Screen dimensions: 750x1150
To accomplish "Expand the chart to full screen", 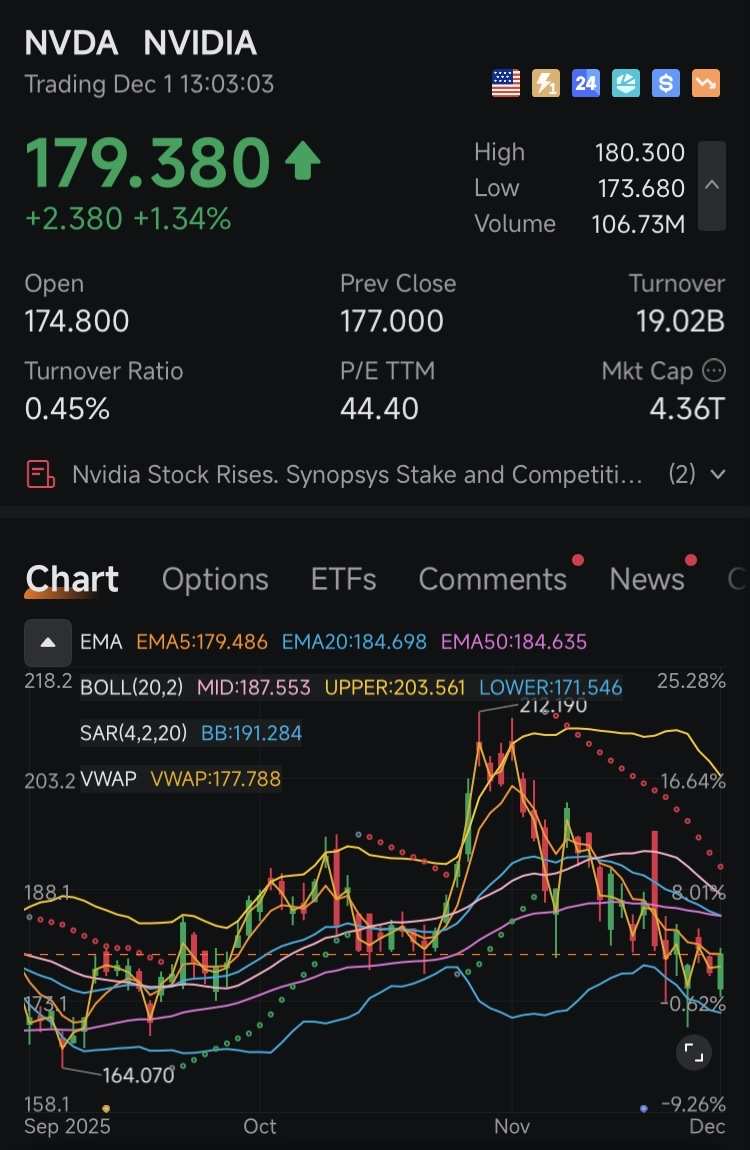I will tap(694, 1051).
